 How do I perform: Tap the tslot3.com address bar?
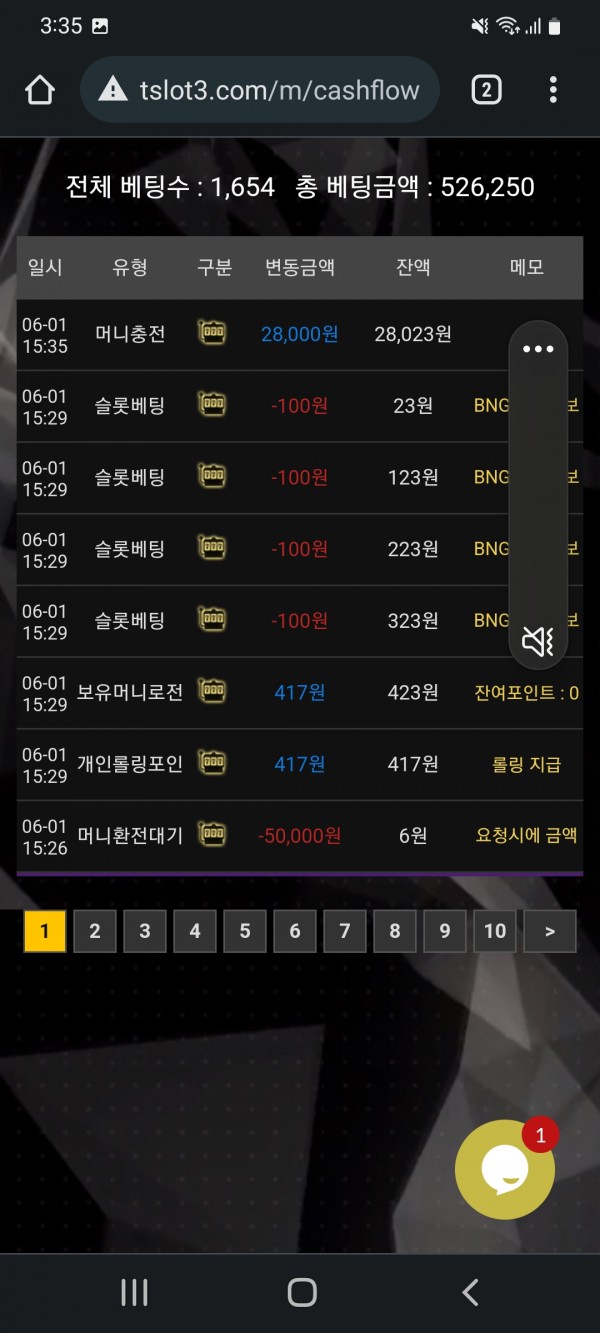(x=260, y=91)
